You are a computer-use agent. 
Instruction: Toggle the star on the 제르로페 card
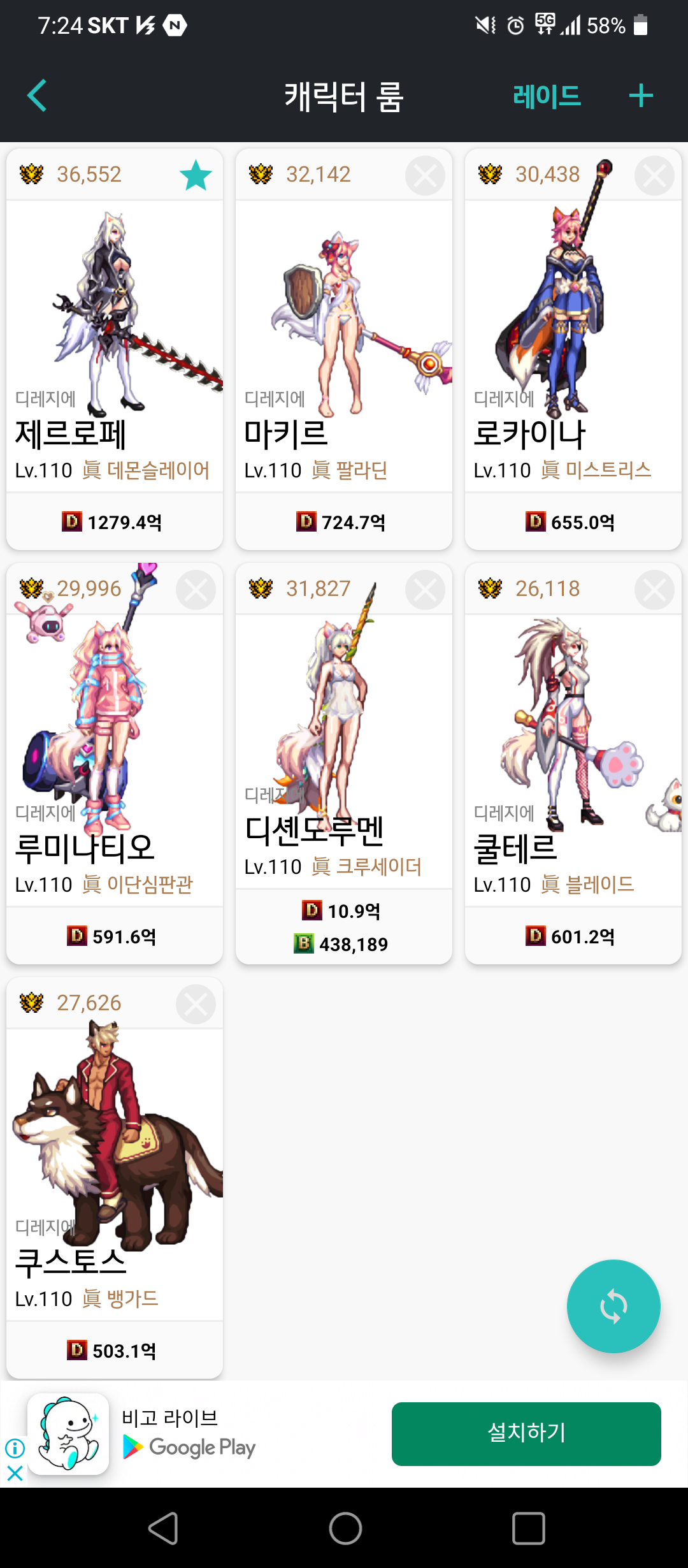coord(196,175)
